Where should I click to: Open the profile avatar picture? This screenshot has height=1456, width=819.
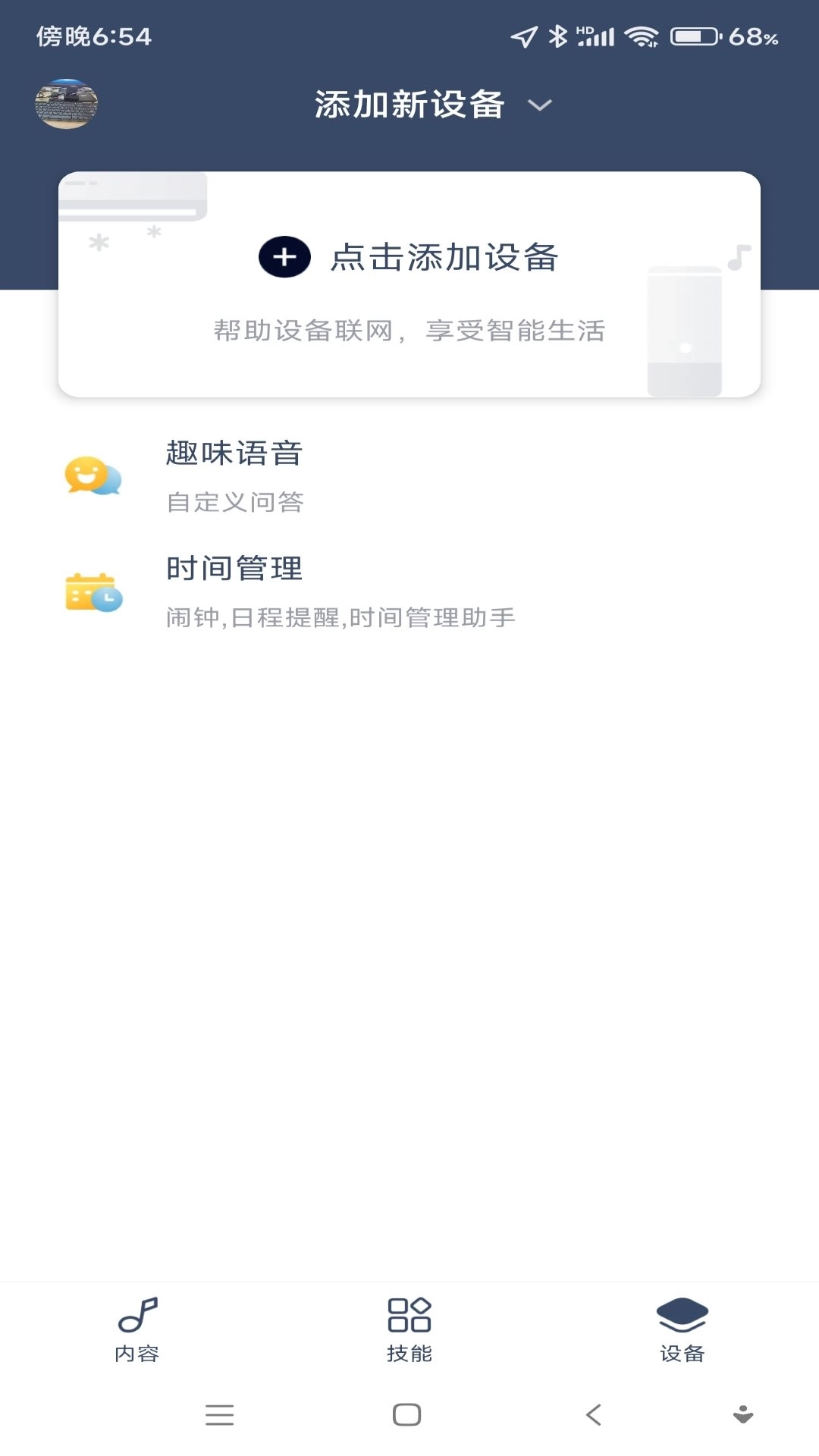(67, 105)
